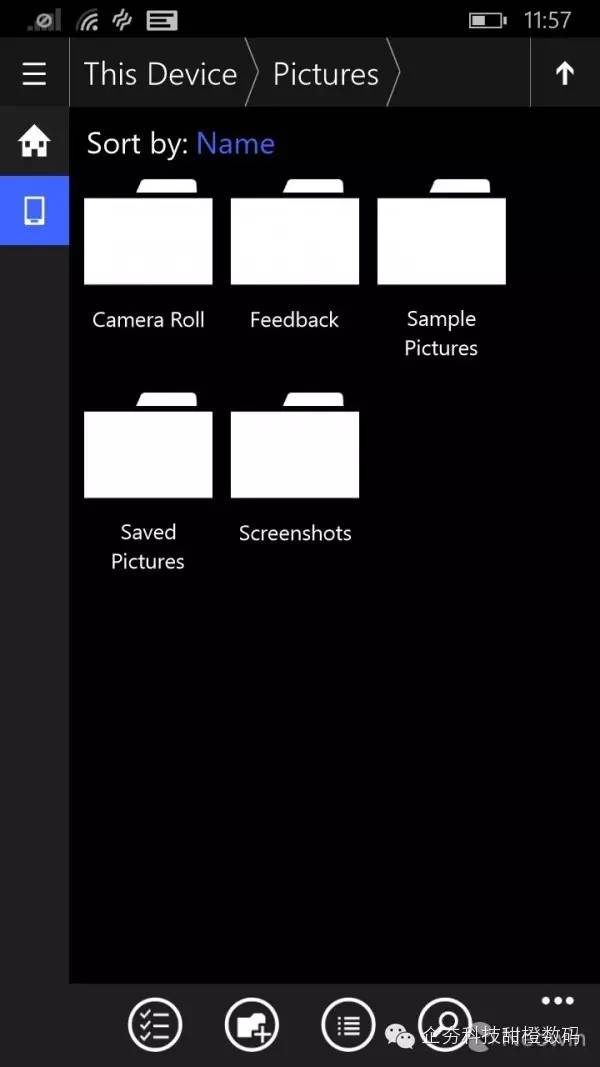Viewport: 600px width, 1067px height.
Task: Search files with the magnifier
Action: pyautogui.click(x=444, y=1020)
